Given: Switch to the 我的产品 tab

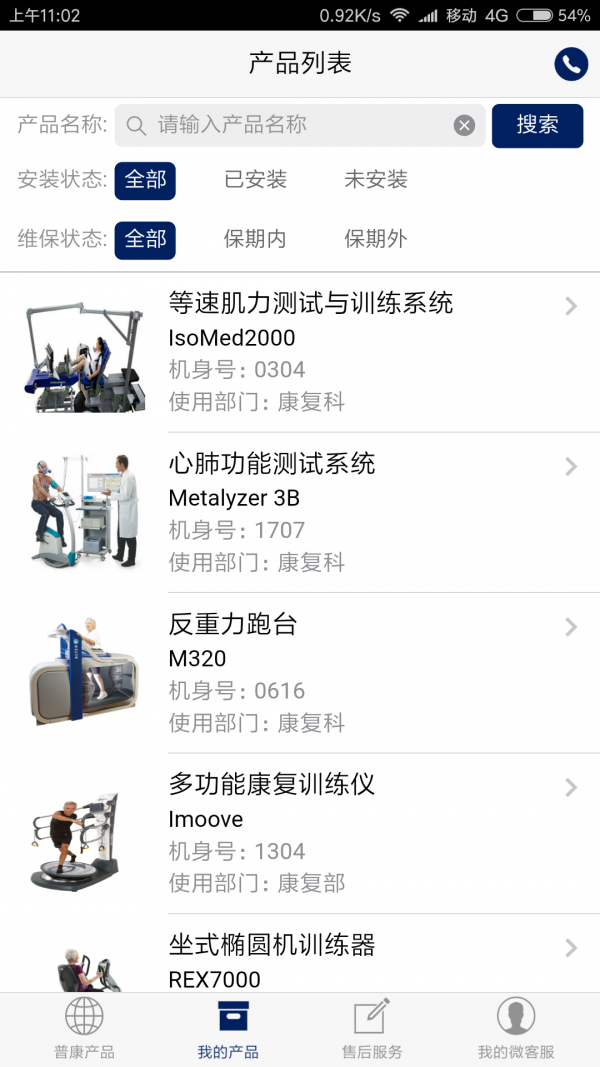Looking at the screenshot, I should coord(228,1030).
